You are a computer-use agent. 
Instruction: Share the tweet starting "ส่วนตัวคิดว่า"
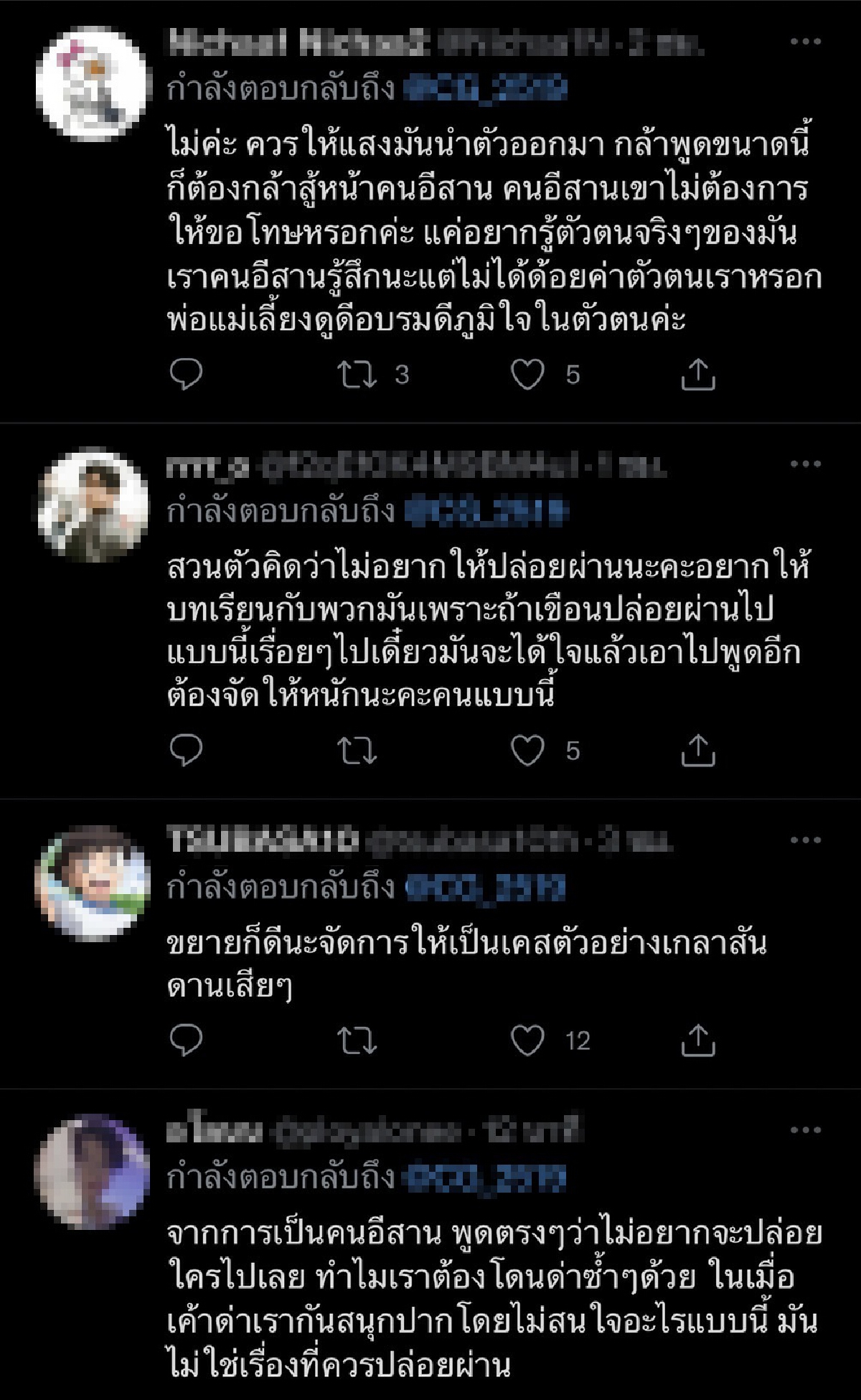coord(697,751)
